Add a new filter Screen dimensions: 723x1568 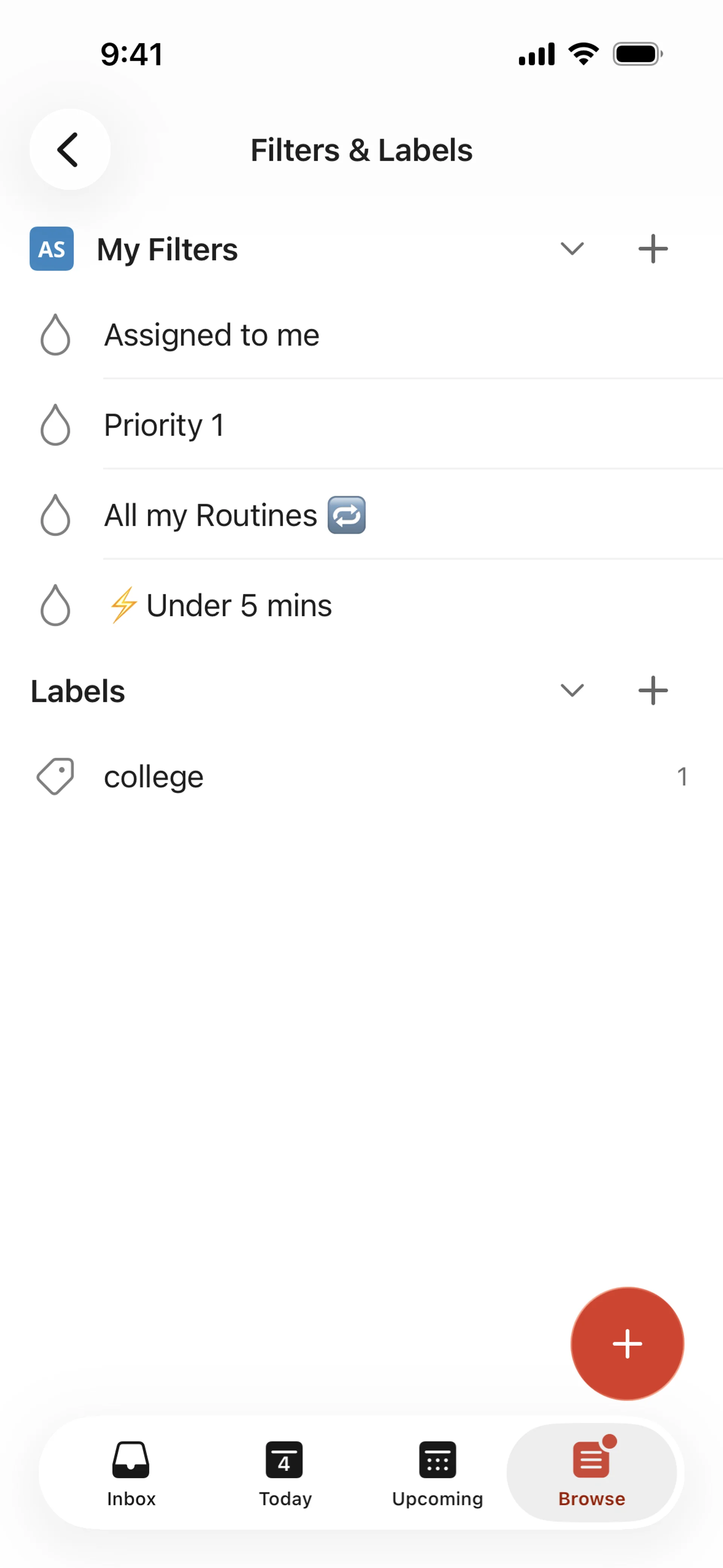[x=653, y=249]
